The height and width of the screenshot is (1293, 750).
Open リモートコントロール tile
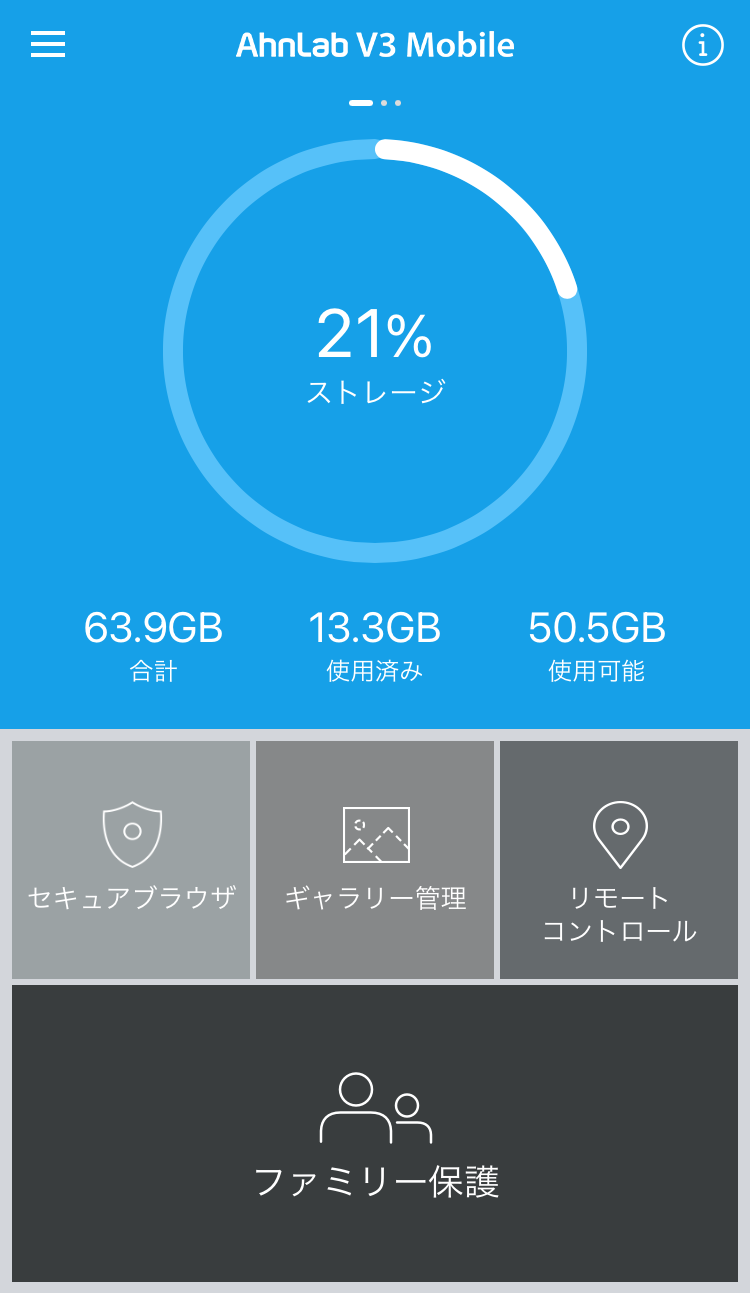pos(619,860)
